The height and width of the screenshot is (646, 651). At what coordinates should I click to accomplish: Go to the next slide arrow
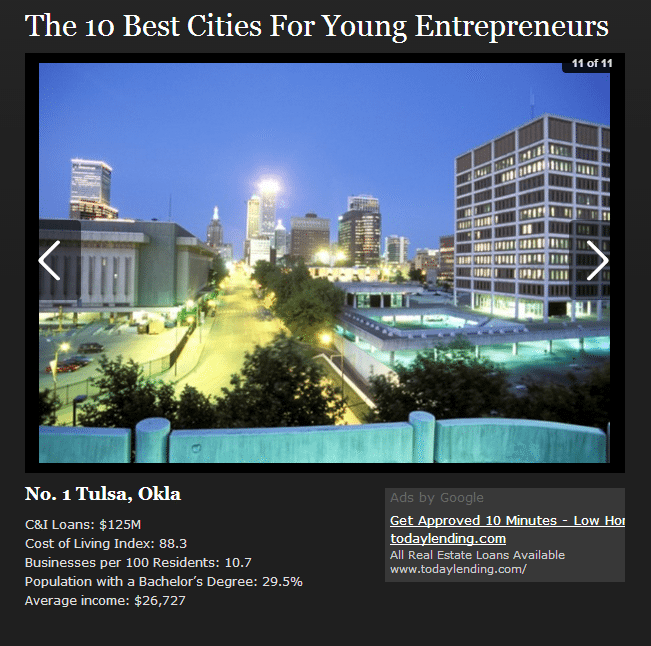[x=597, y=260]
